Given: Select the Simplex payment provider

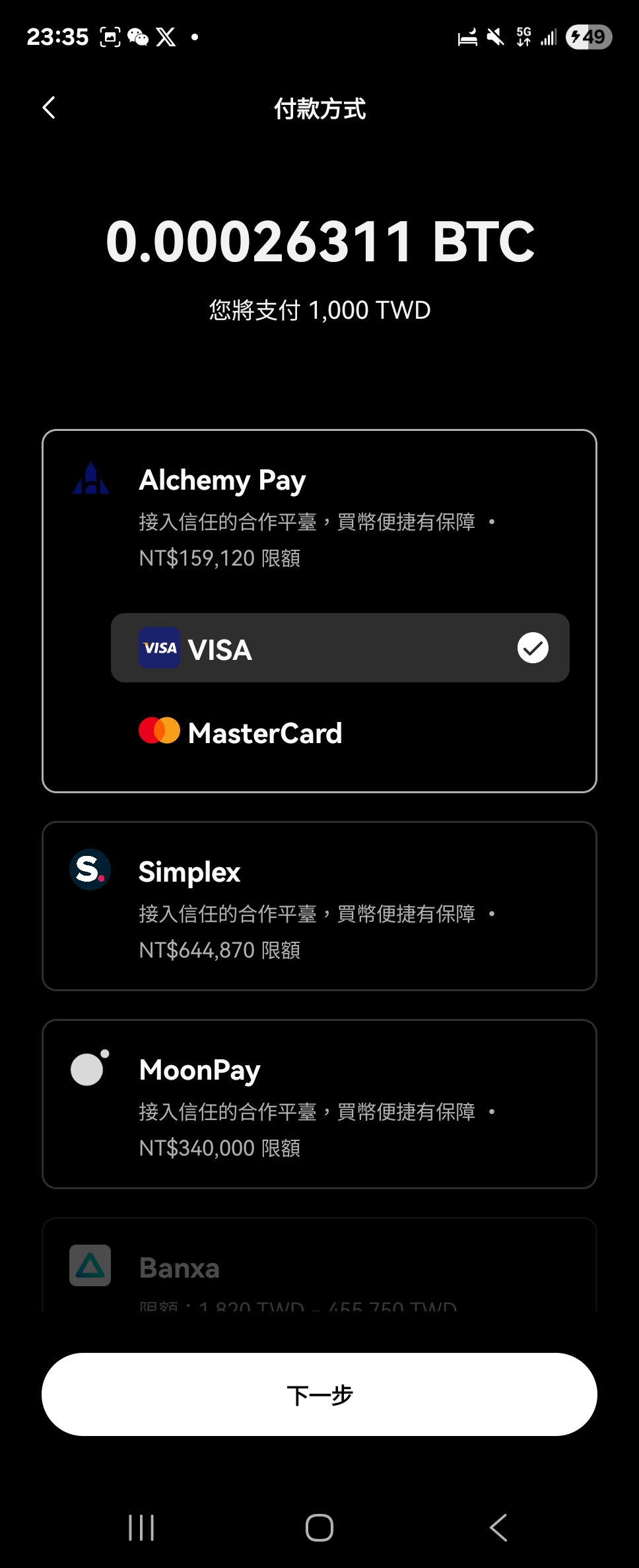Looking at the screenshot, I should coord(319,905).
